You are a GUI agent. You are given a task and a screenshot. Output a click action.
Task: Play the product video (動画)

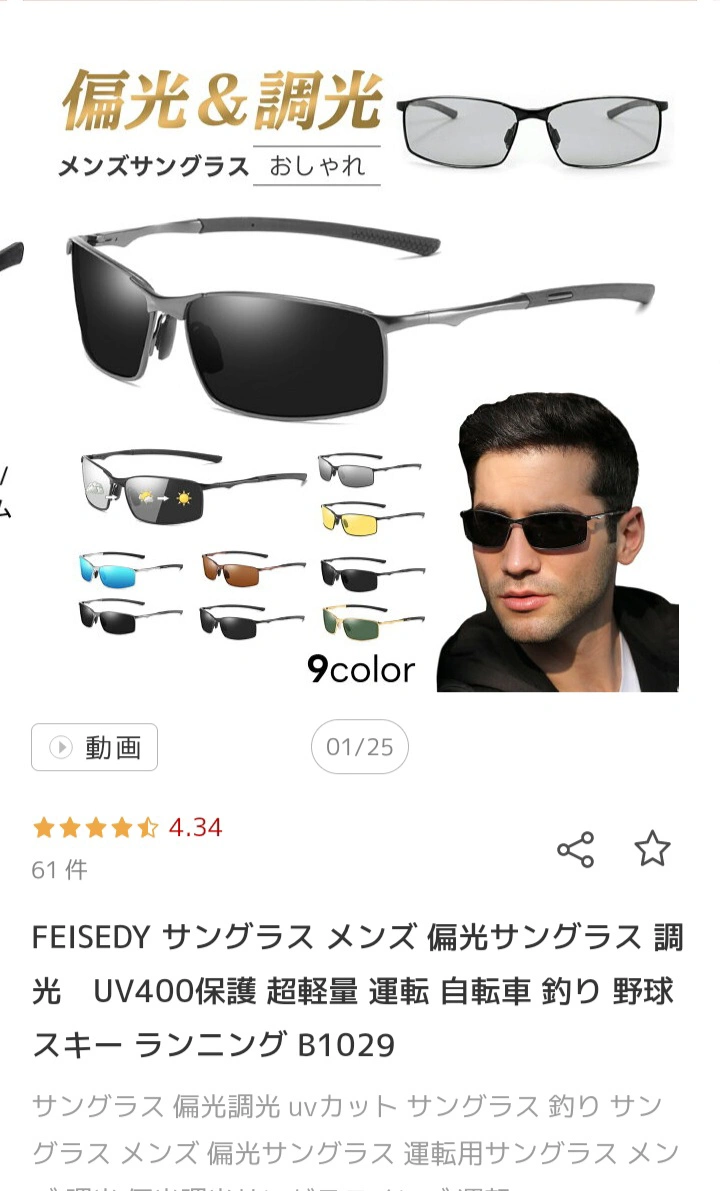pyautogui.click(x=94, y=747)
